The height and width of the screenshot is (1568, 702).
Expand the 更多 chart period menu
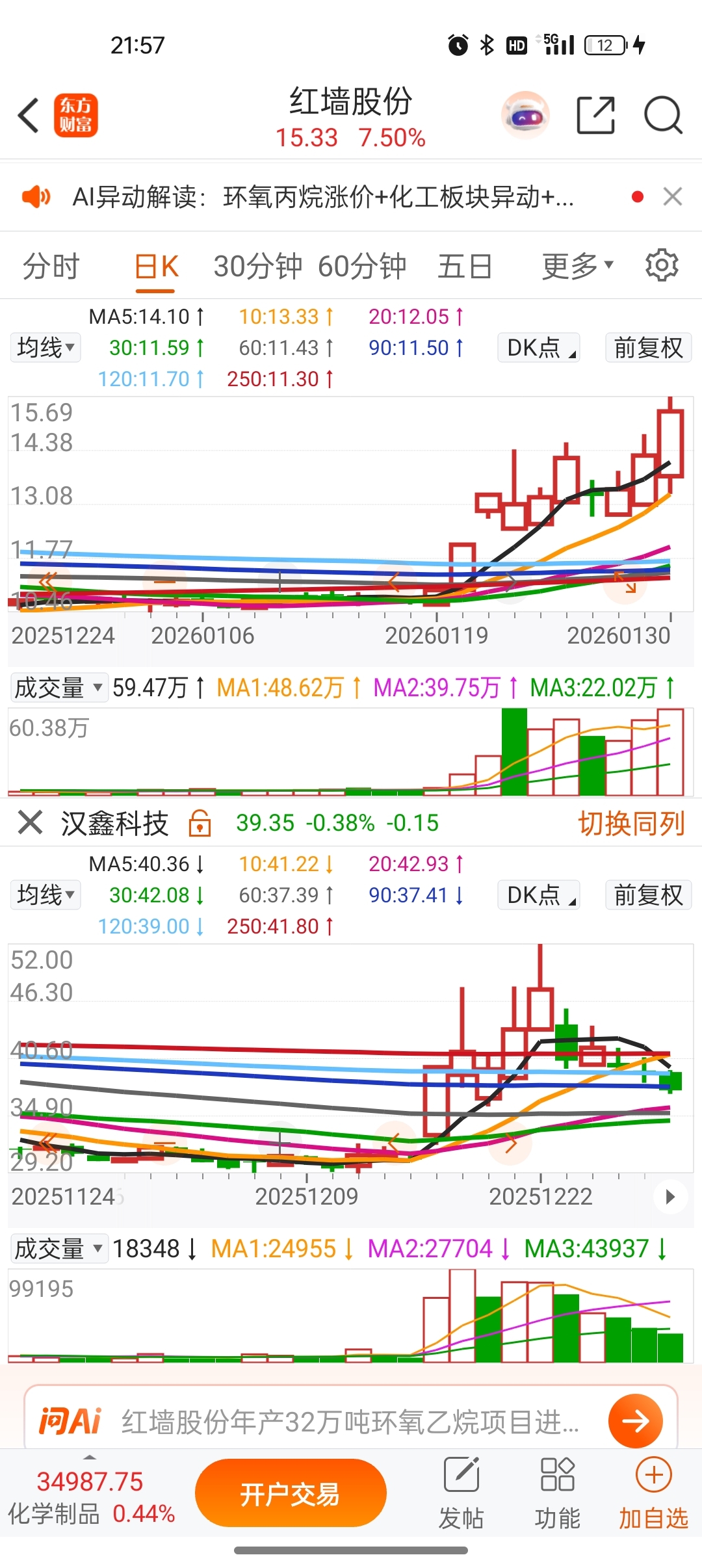pos(577,267)
